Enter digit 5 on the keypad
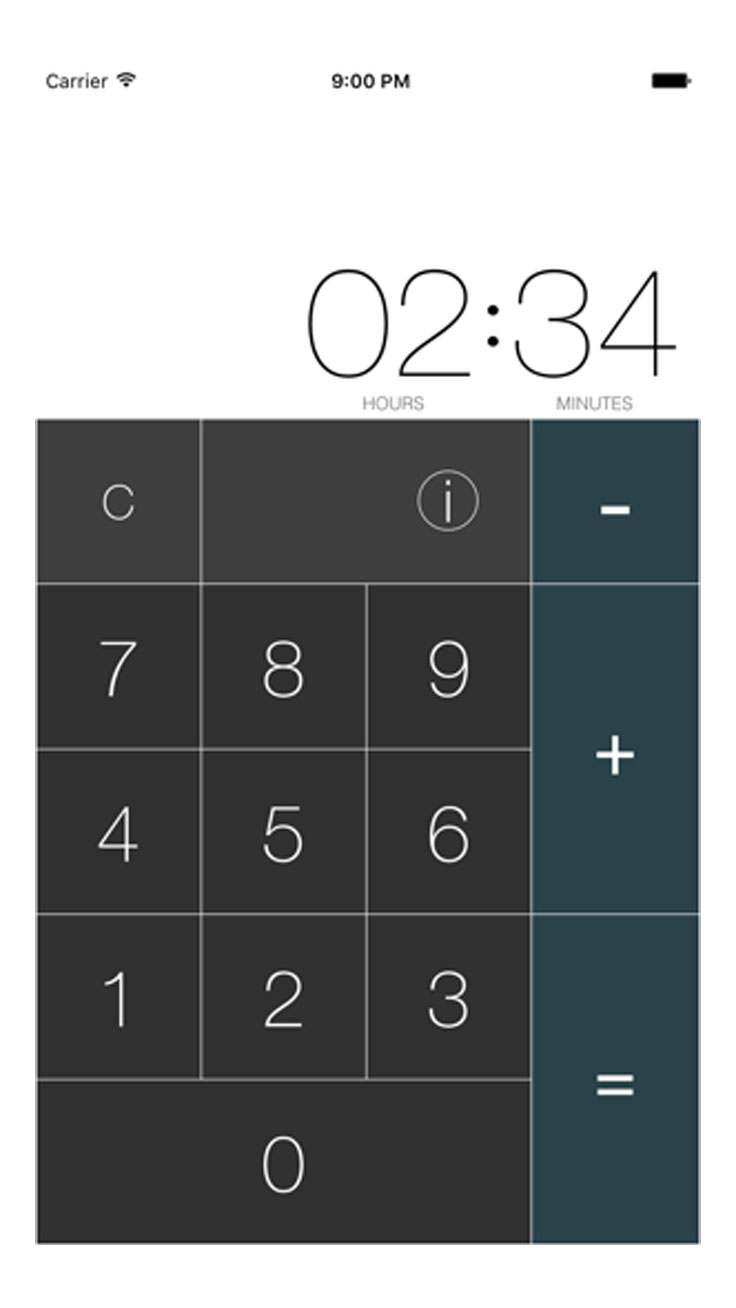 pos(283,832)
